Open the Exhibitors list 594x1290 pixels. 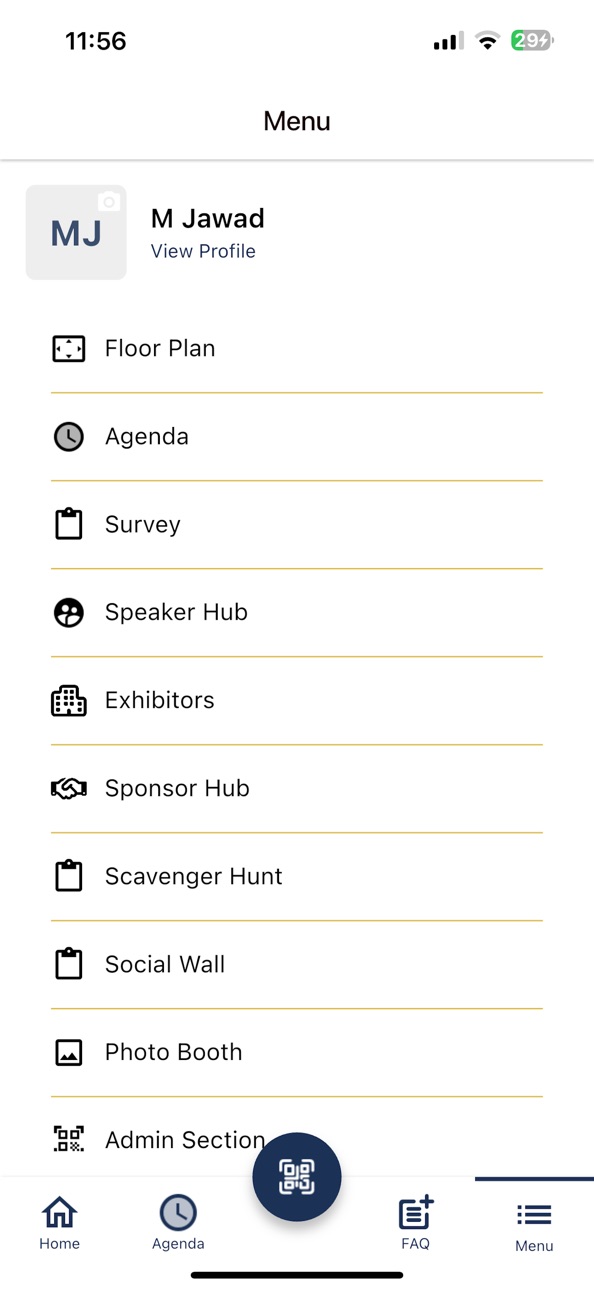point(297,701)
